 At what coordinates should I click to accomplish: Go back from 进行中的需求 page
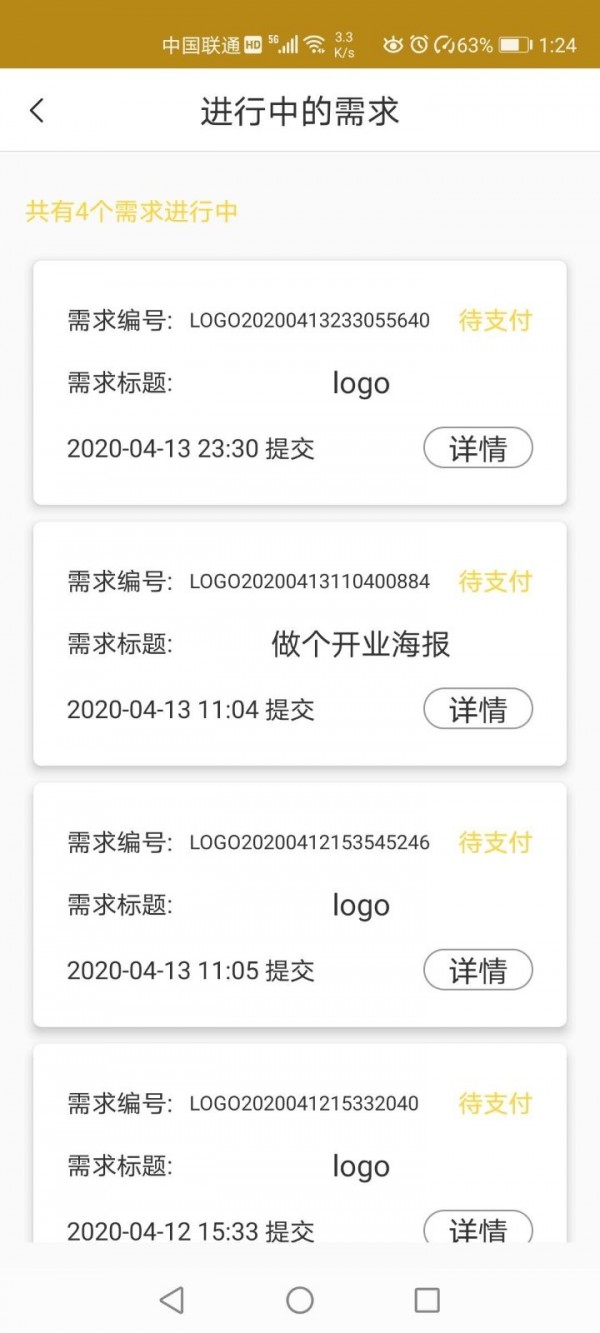click(x=37, y=111)
